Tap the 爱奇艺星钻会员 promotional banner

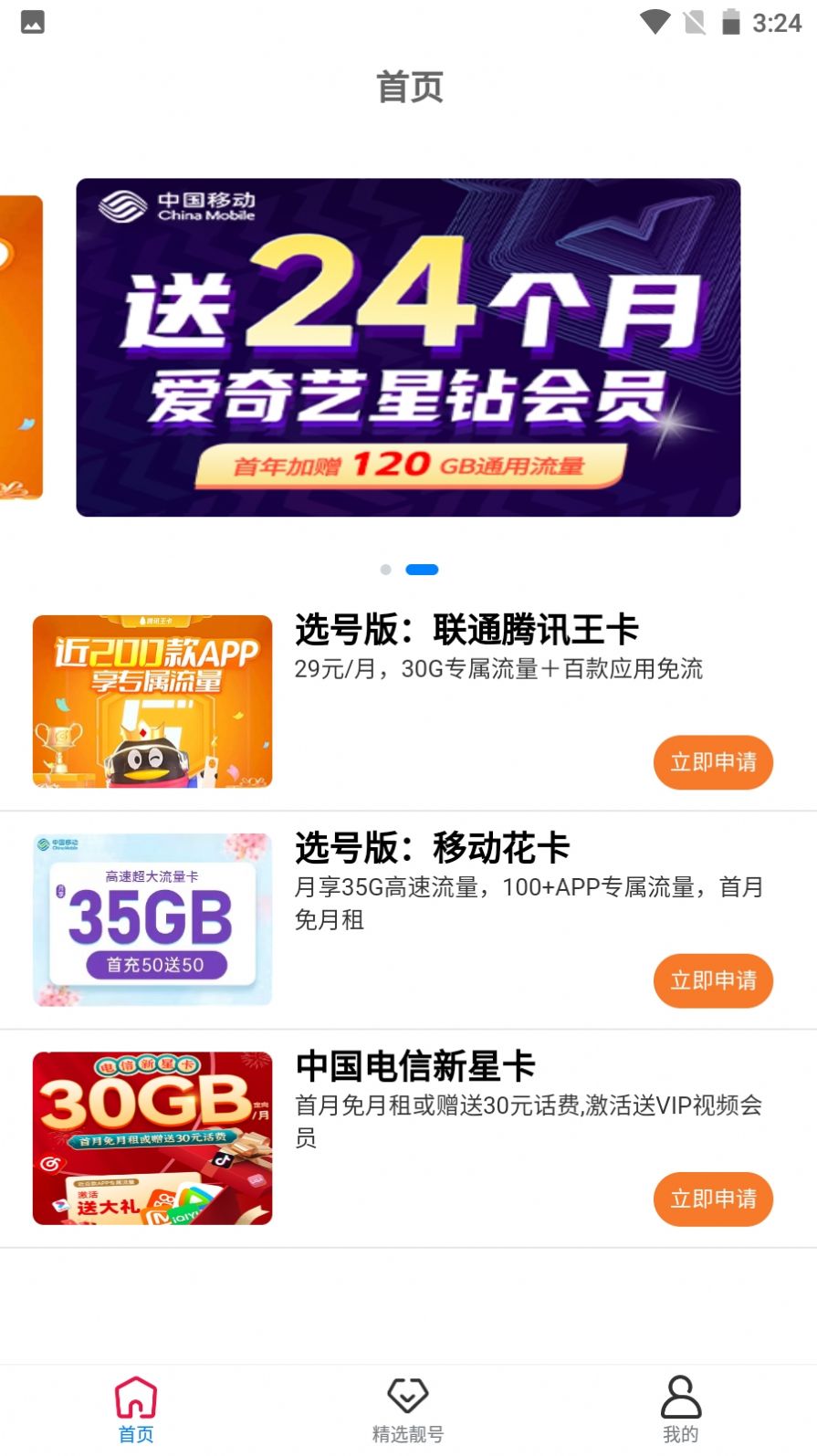[408, 349]
